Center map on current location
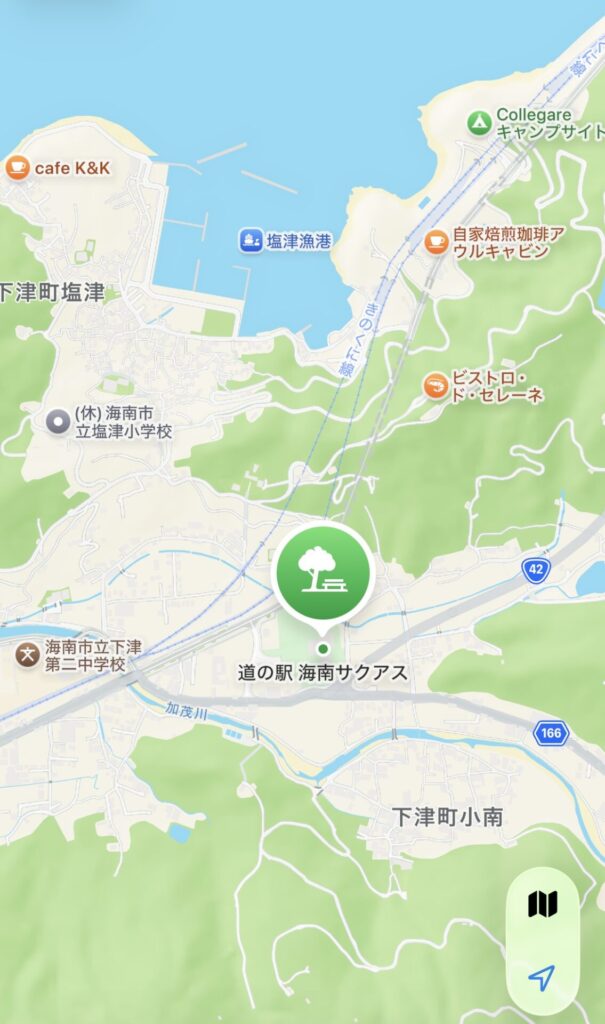 click(542, 977)
